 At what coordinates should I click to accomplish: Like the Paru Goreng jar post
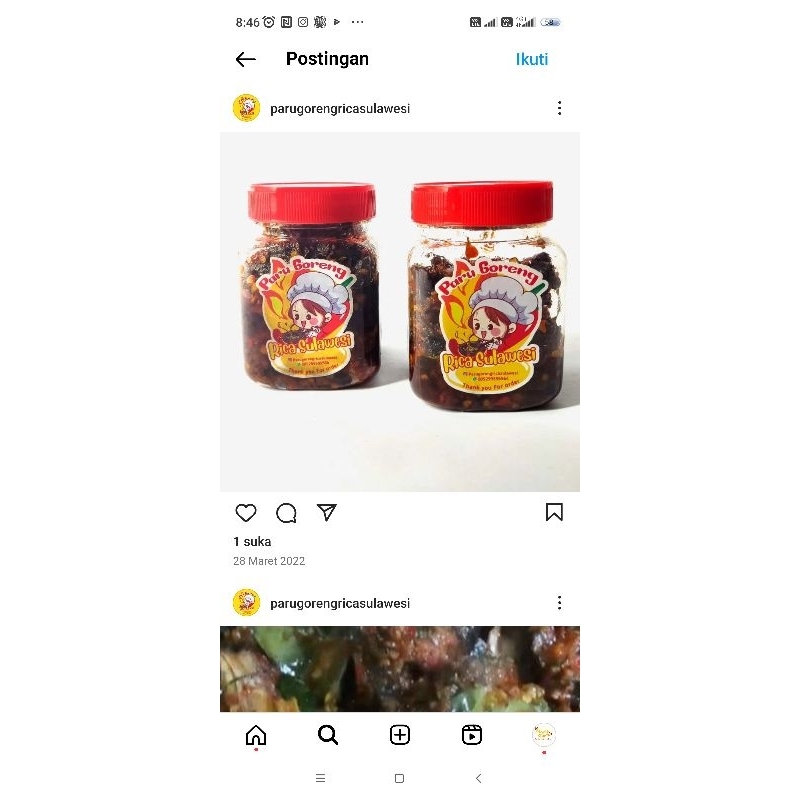point(246,513)
